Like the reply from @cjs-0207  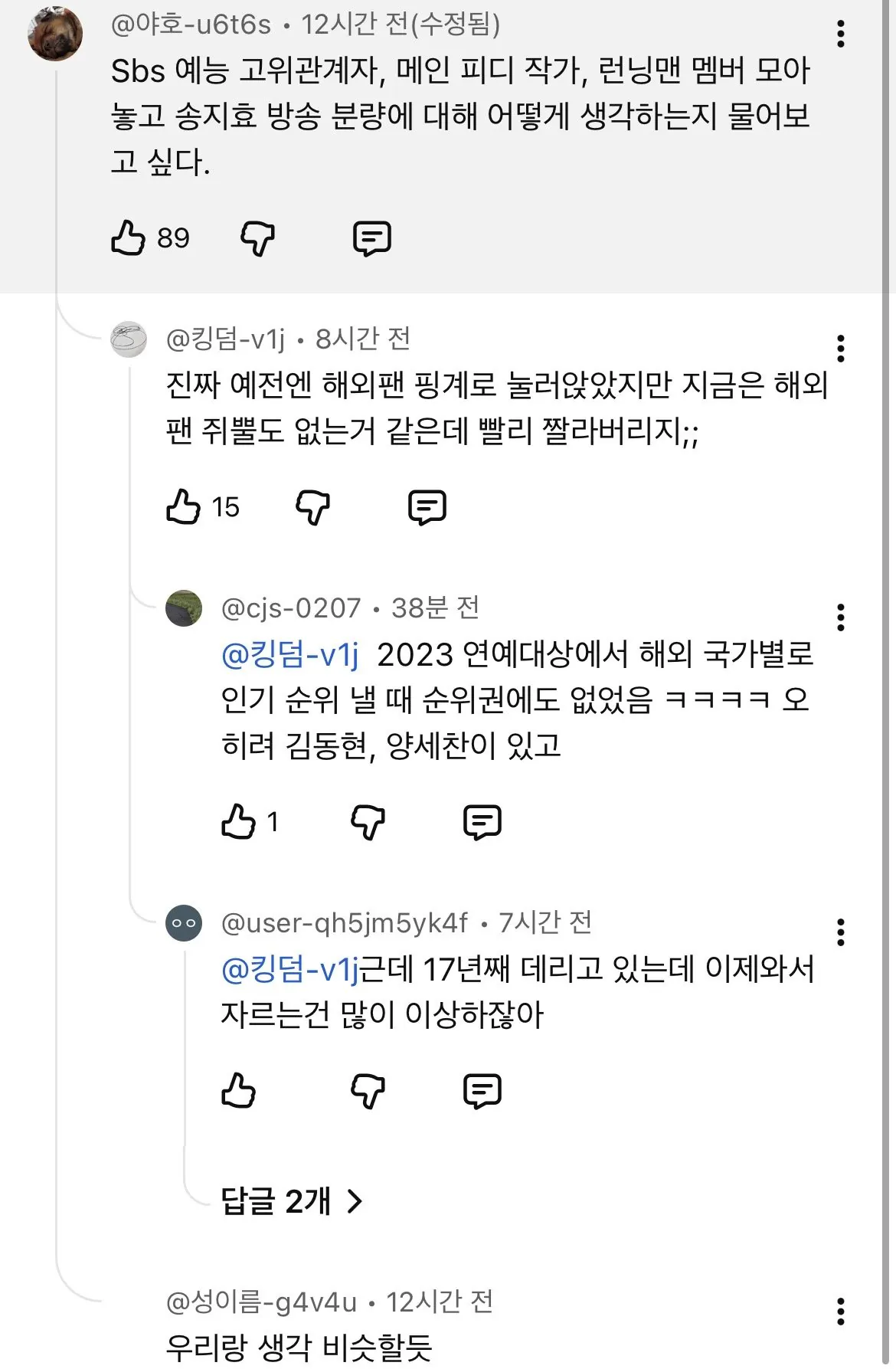pos(238,821)
